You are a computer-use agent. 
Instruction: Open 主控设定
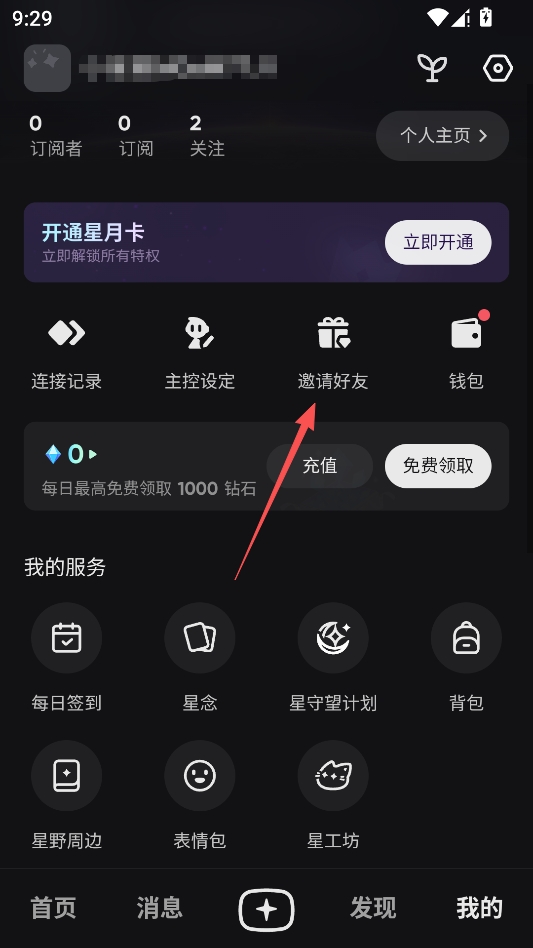coord(200,353)
